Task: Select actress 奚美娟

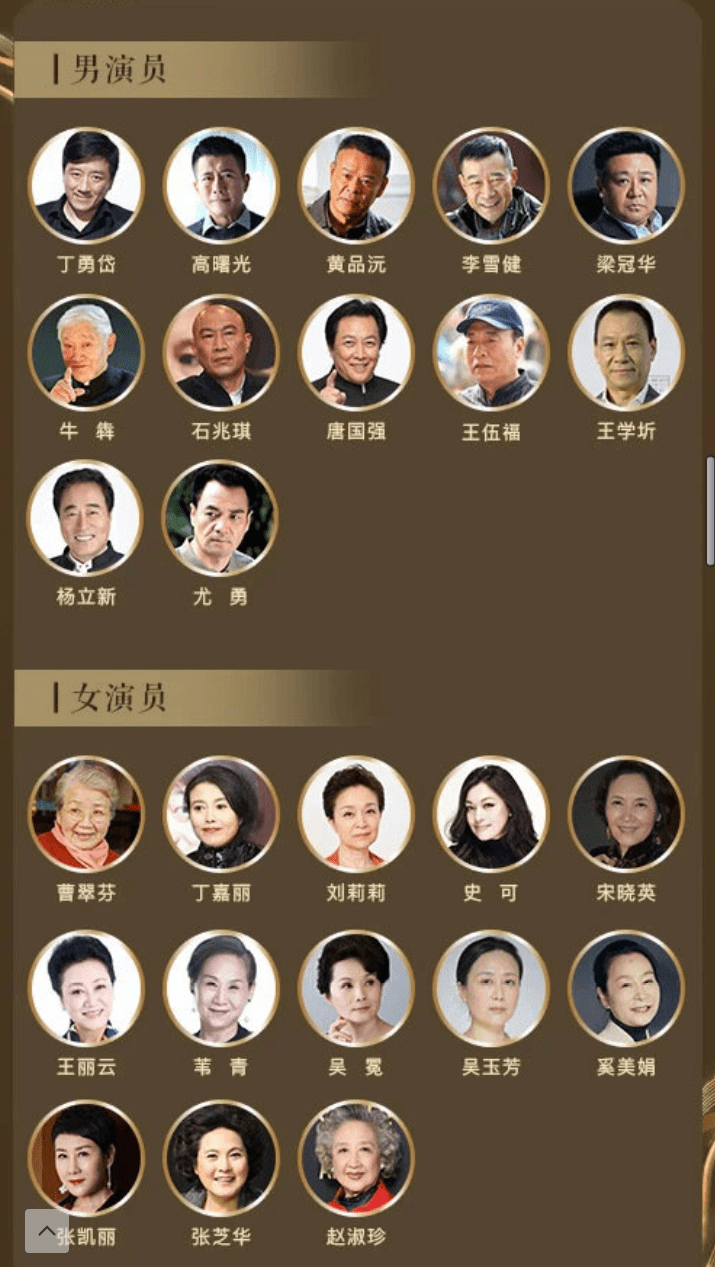Action: (x=626, y=988)
